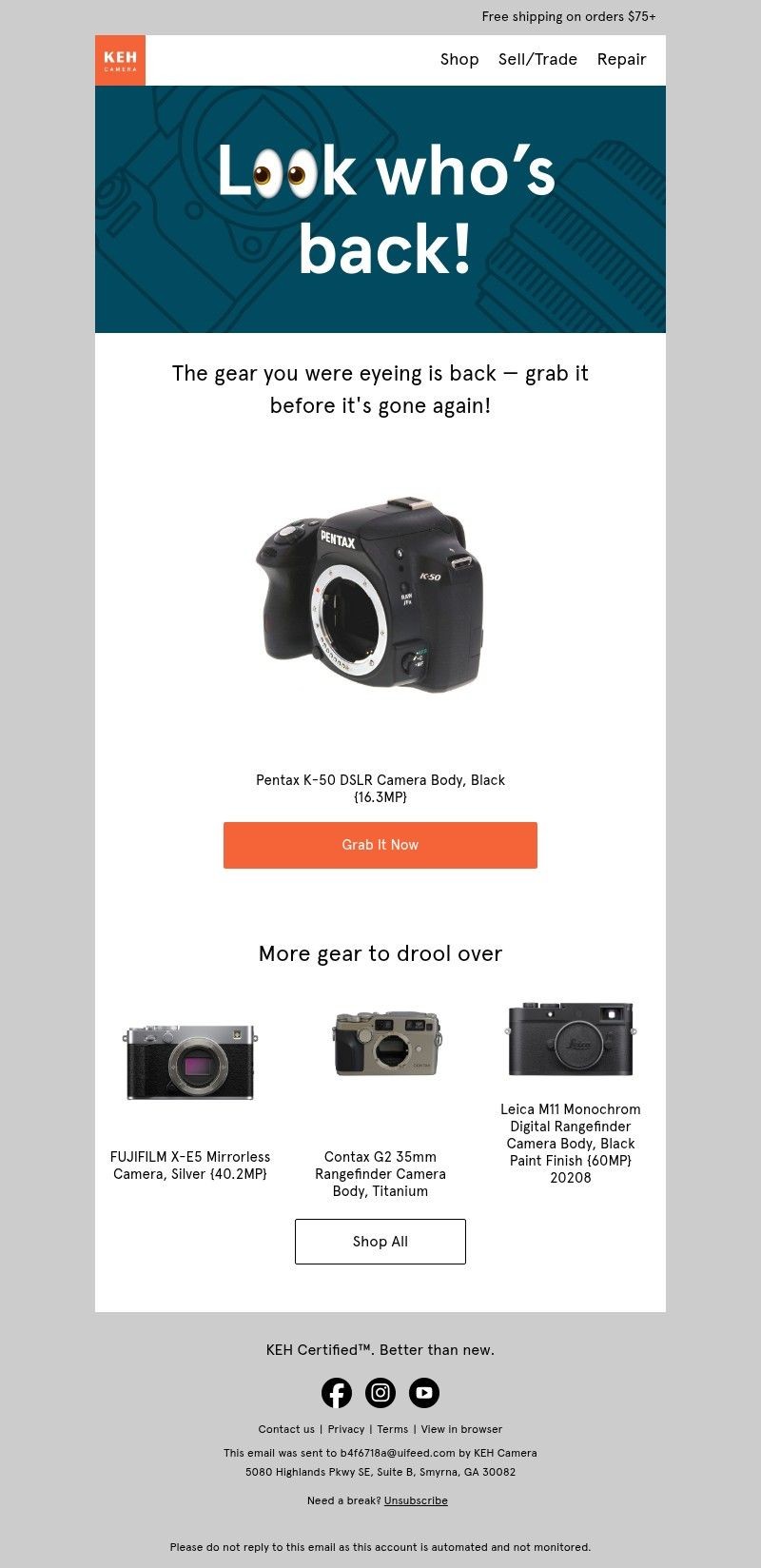Image resolution: width=761 pixels, height=1568 pixels.
Task: Select the Leica M11 Monochrom camera image
Action: tap(571, 1037)
